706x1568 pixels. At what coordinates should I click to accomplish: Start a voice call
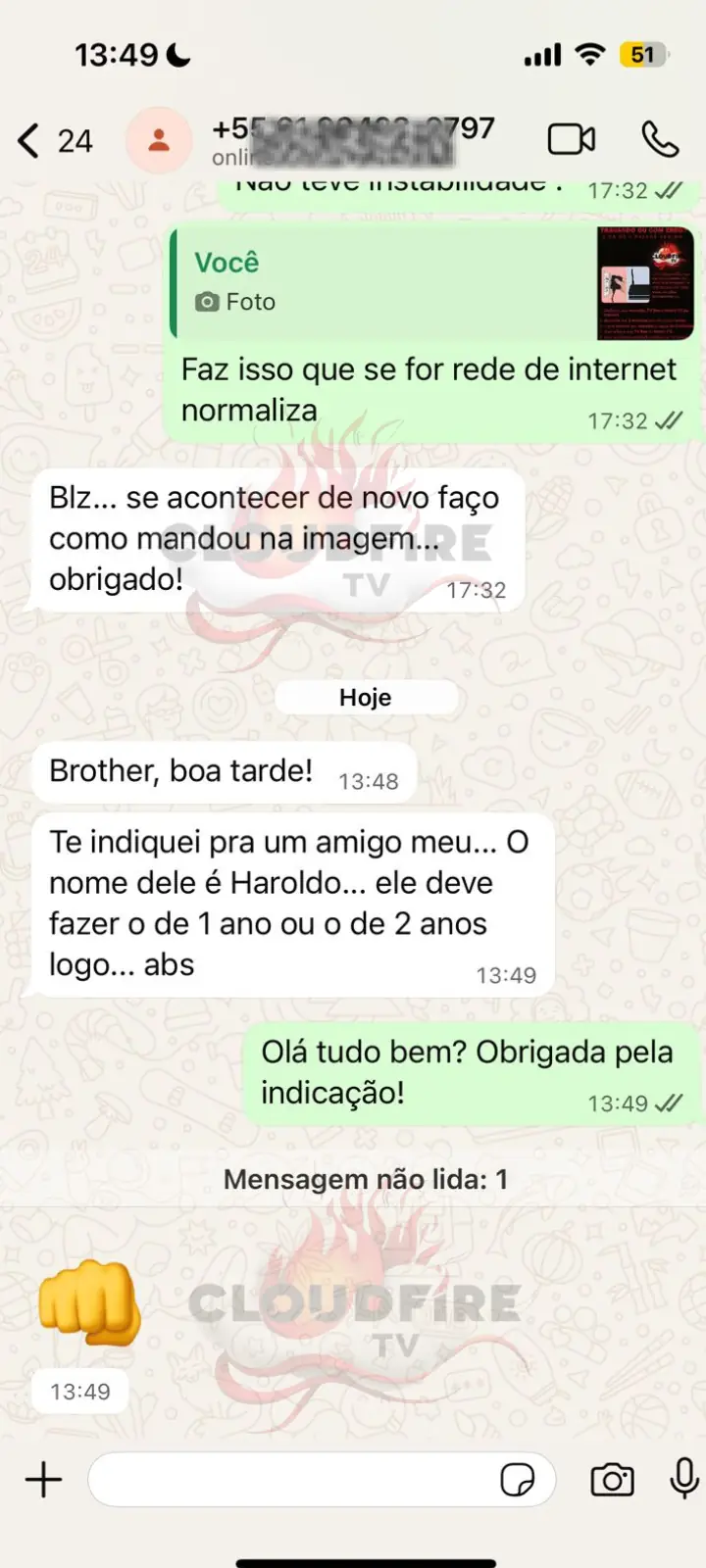(659, 138)
